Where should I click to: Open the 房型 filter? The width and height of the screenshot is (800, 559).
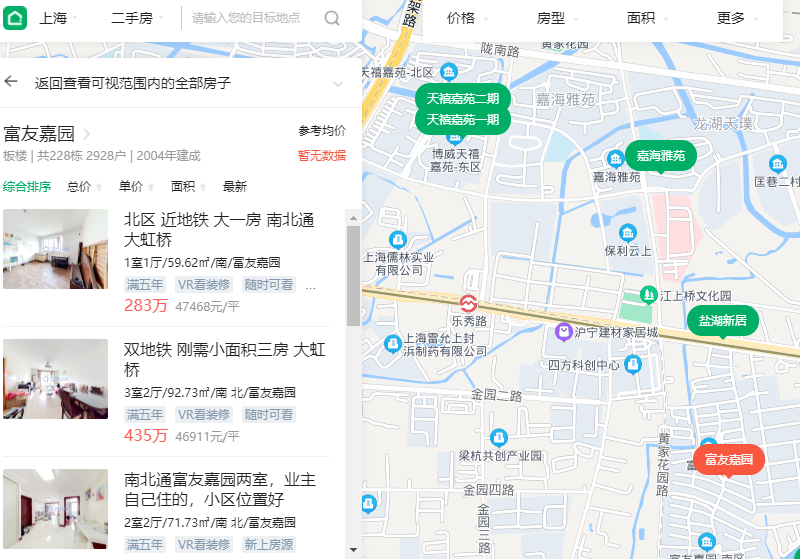click(556, 18)
